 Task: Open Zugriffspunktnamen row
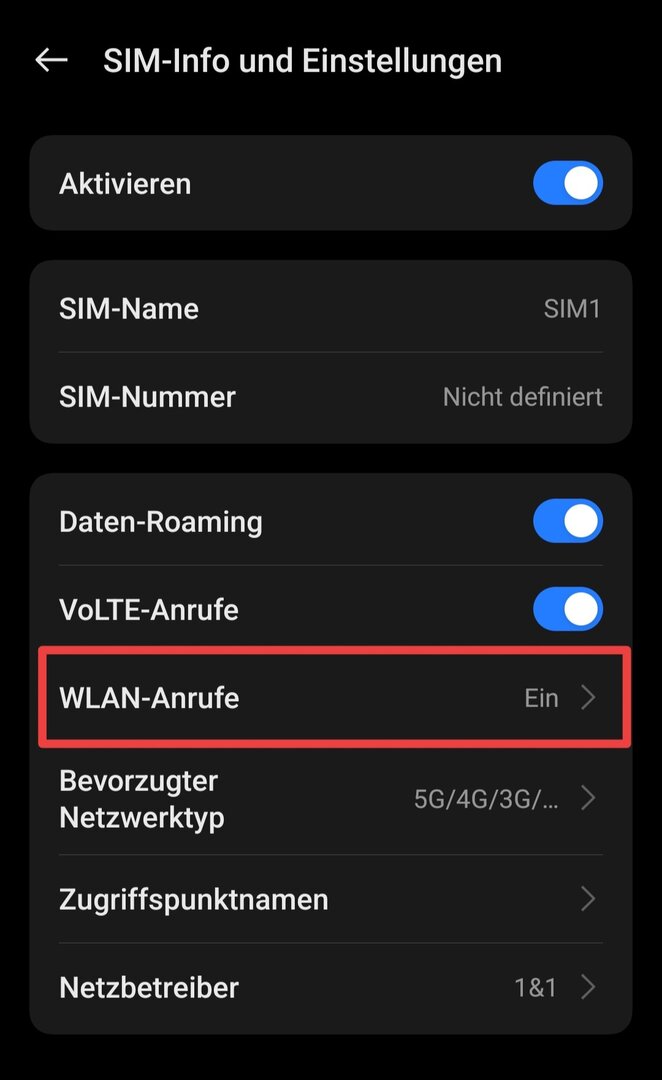330,899
